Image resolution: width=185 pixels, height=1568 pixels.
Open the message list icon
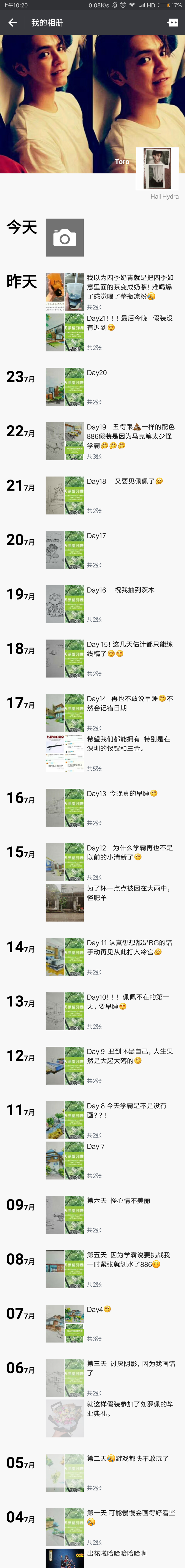pyautogui.click(x=173, y=22)
